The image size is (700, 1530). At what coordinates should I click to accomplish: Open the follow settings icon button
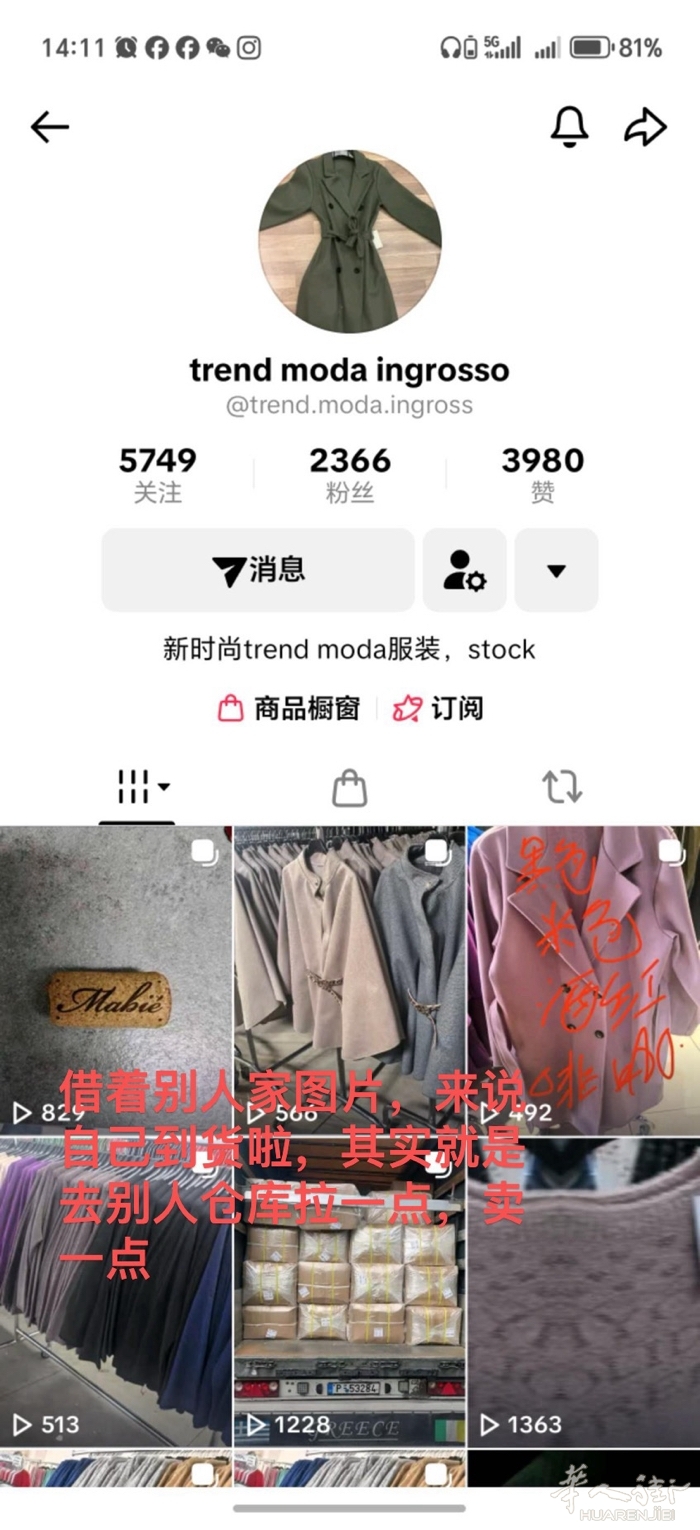464,570
